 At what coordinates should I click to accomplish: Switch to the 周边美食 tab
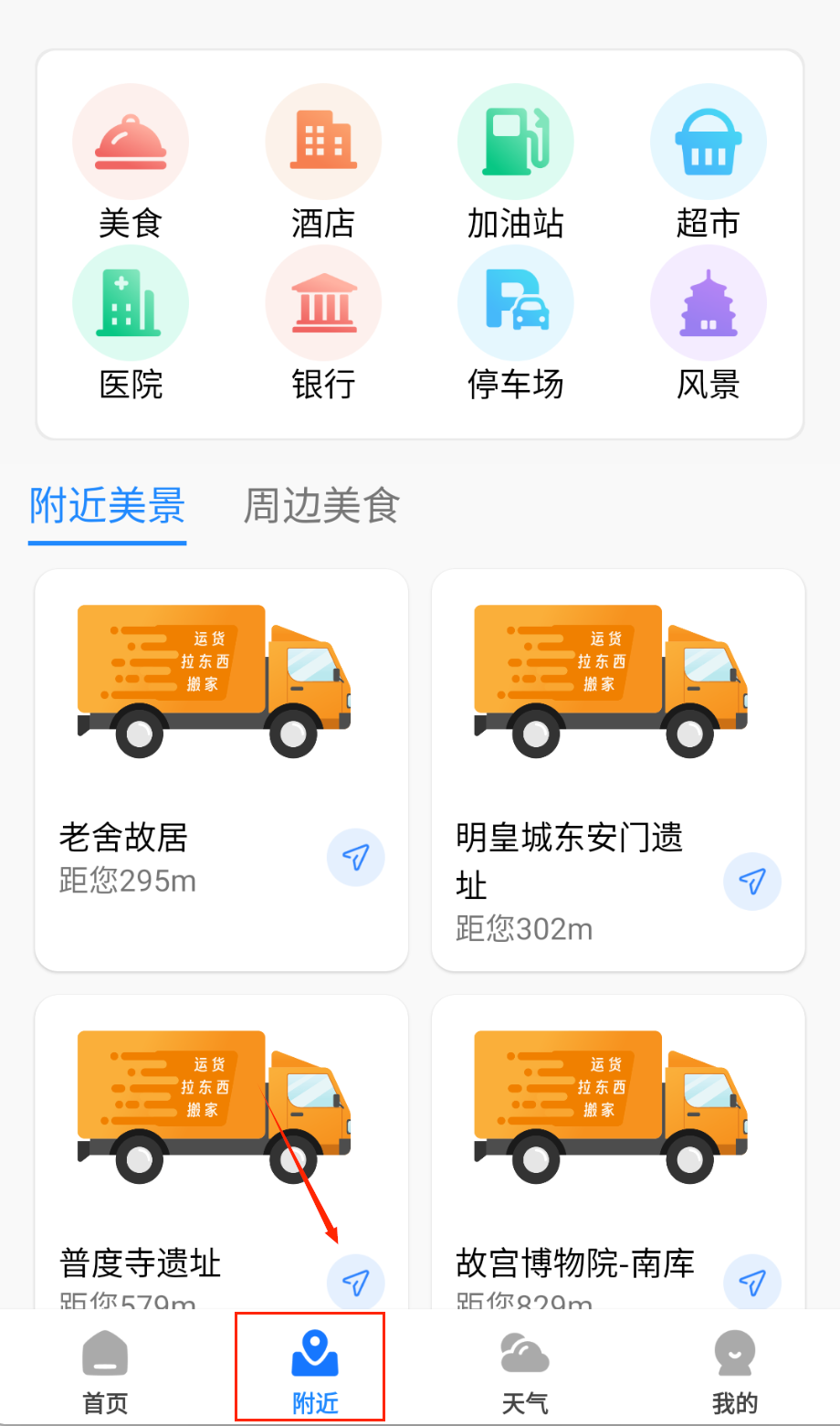point(321,506)
